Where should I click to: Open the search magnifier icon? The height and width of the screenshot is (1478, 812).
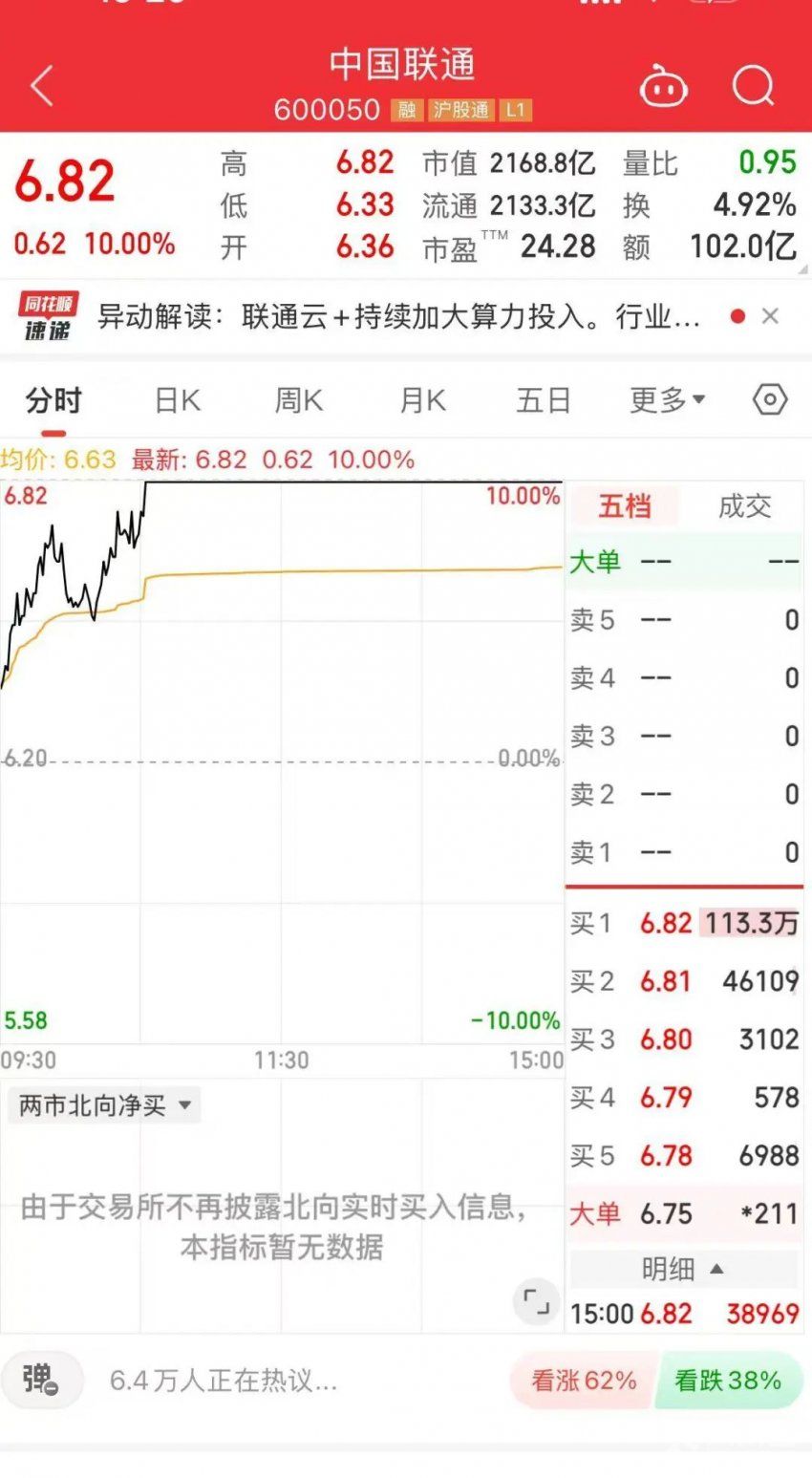[754, 87]
